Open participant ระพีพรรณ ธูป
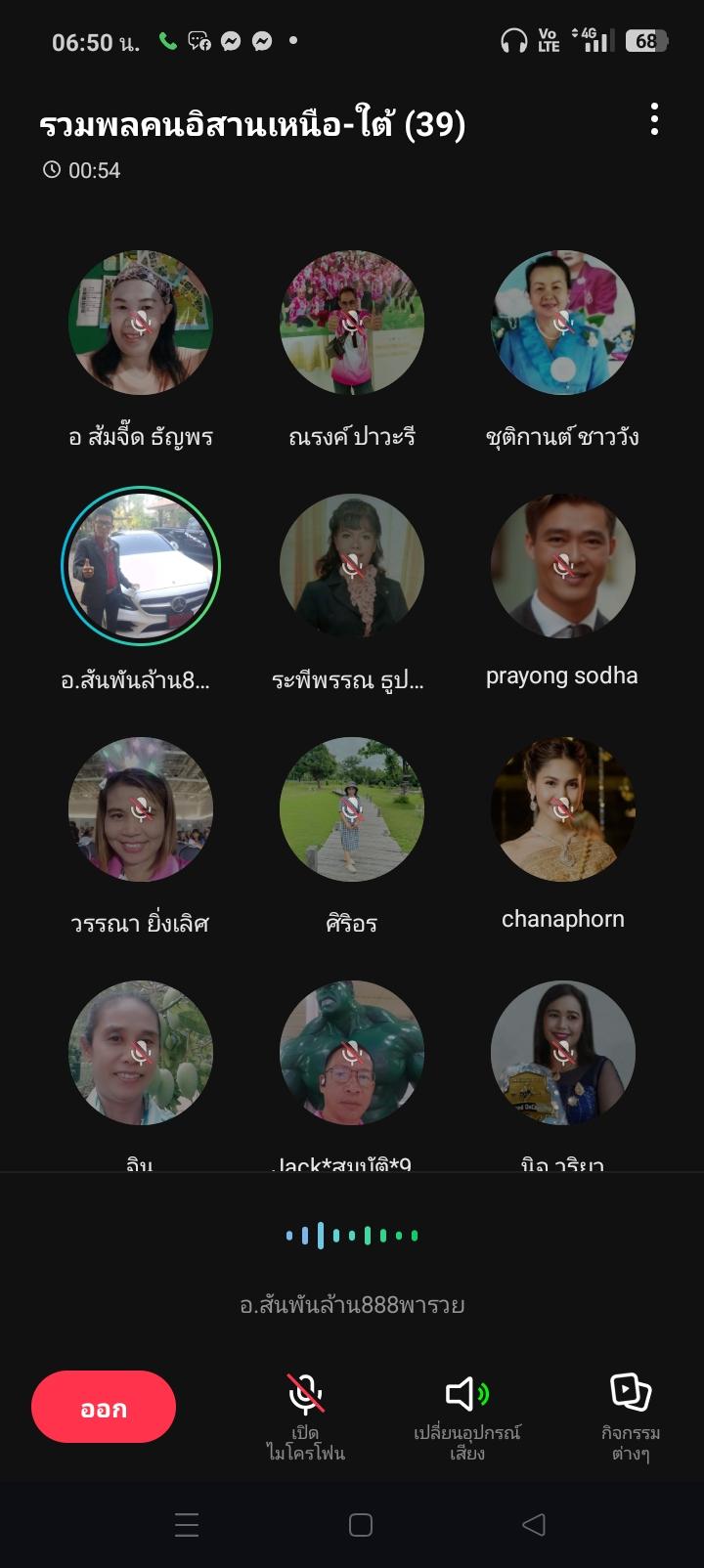This screenshot has height=1568, width=704. (352, 567)
